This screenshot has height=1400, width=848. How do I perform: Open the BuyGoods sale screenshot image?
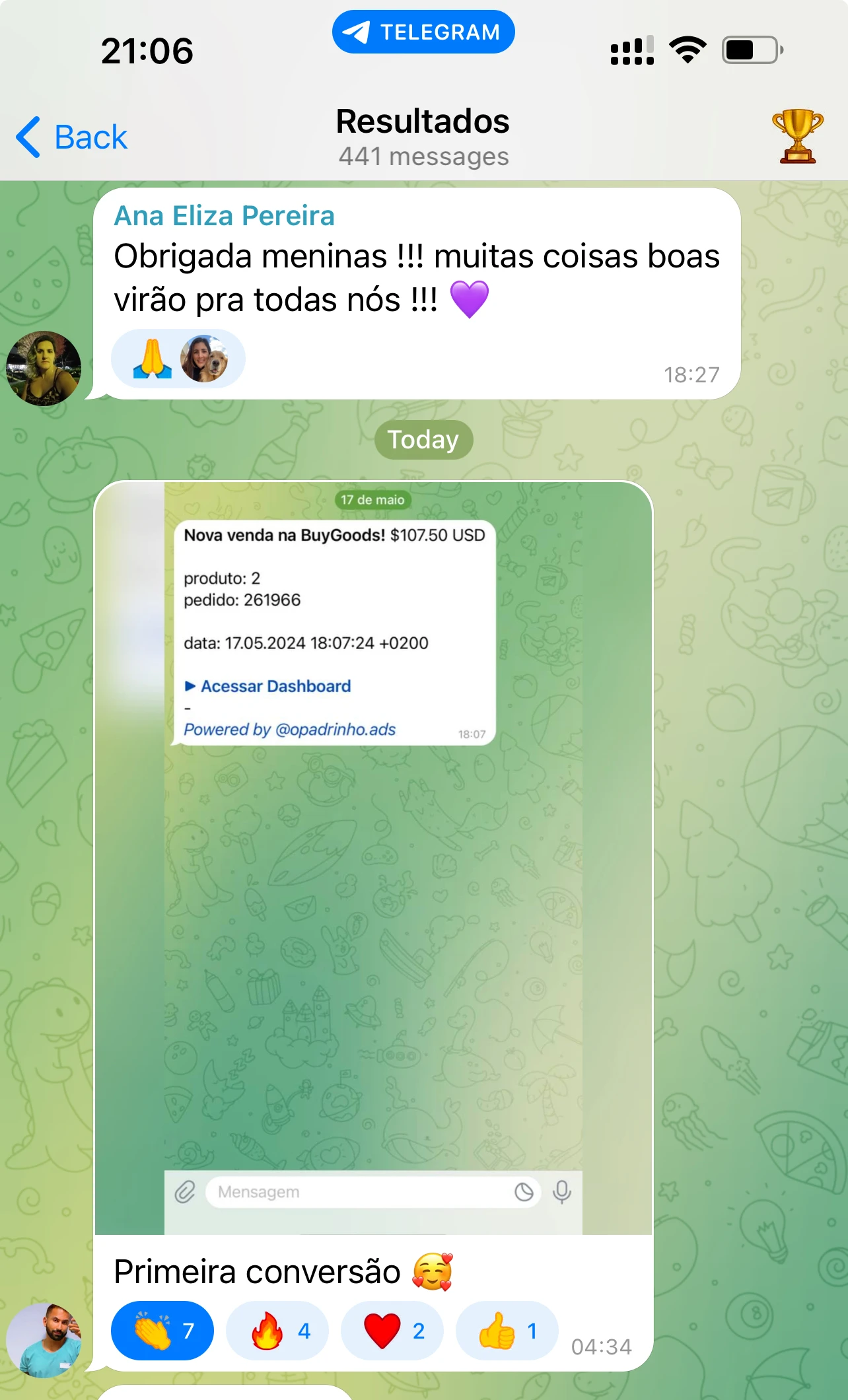click(373, 857)
